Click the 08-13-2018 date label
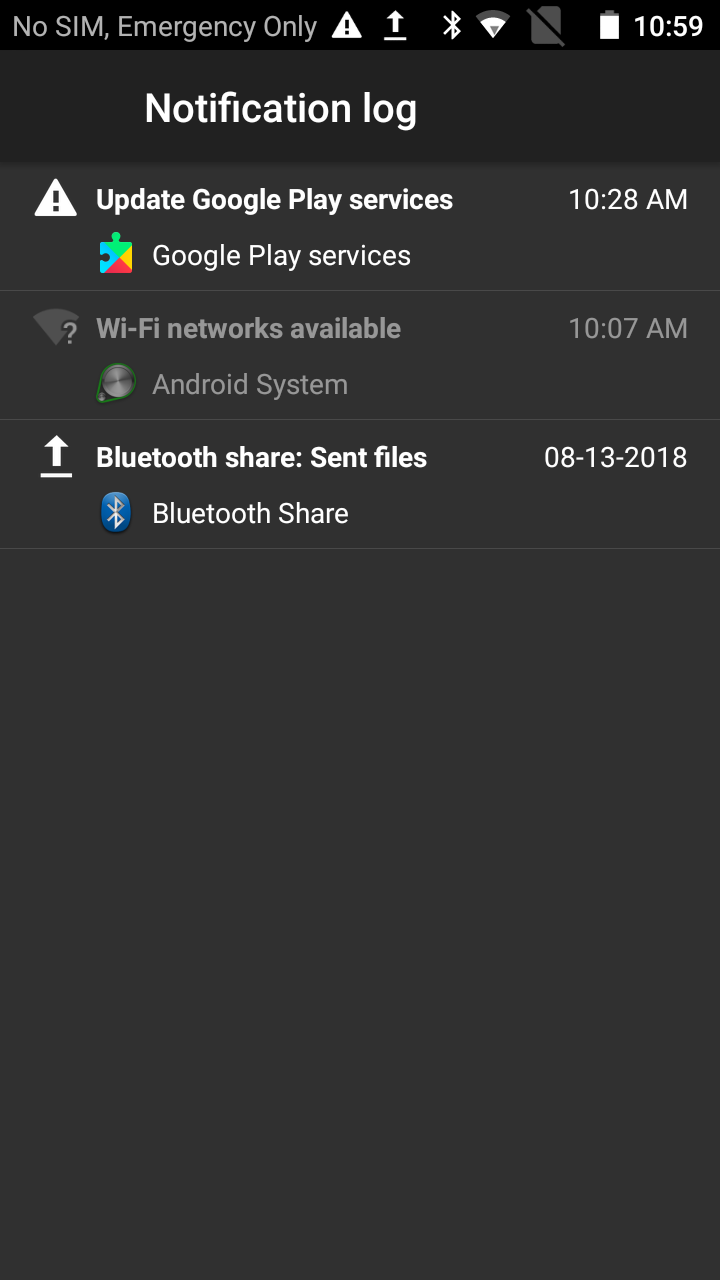Image resolution: width=720 pixels, height=1280 pixels. pyautogui.click(x=617, y=457)
